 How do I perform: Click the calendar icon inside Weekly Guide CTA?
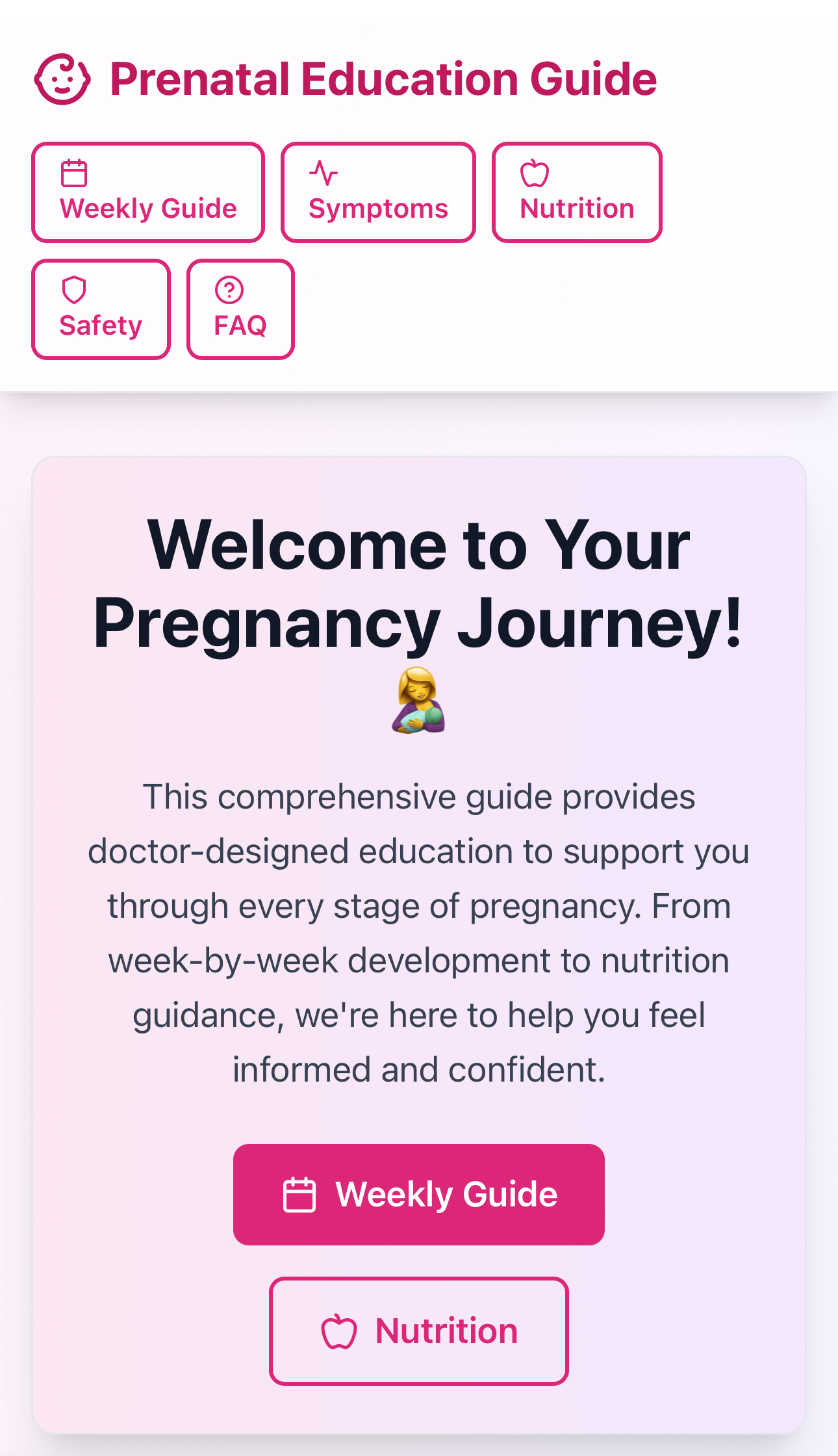tap(299, 1193)
